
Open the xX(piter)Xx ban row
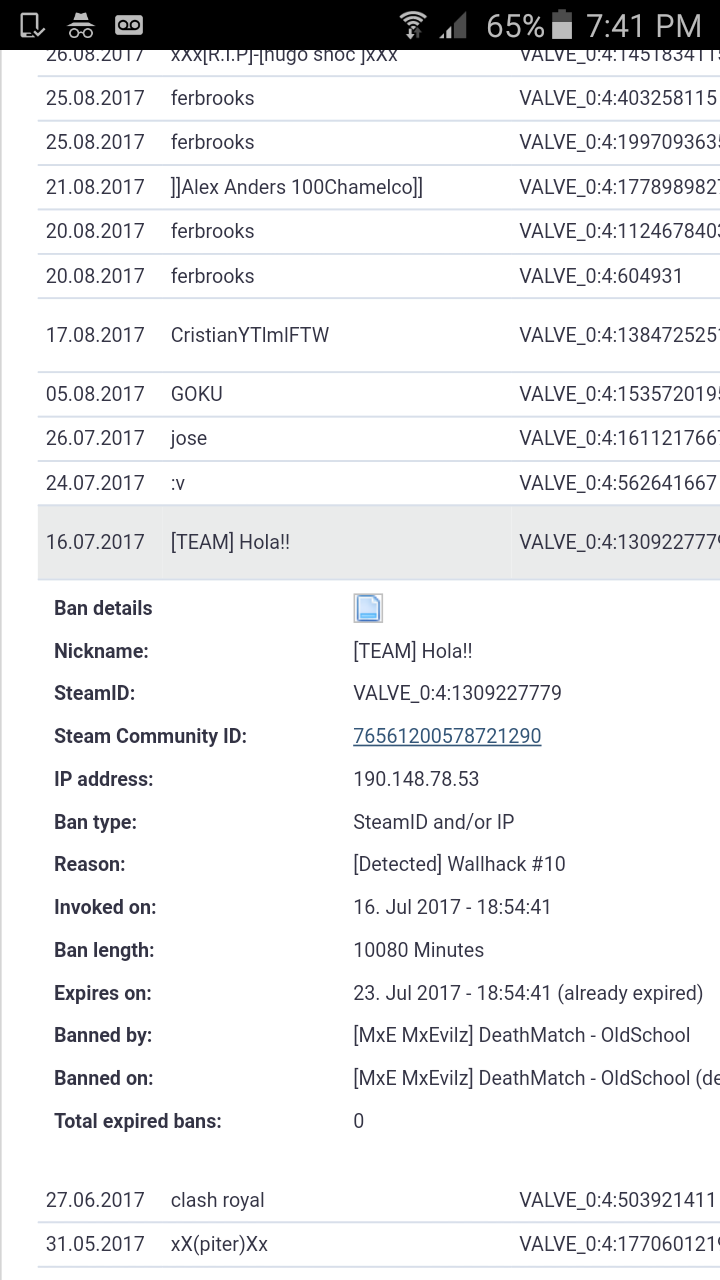click(379, 1245)
